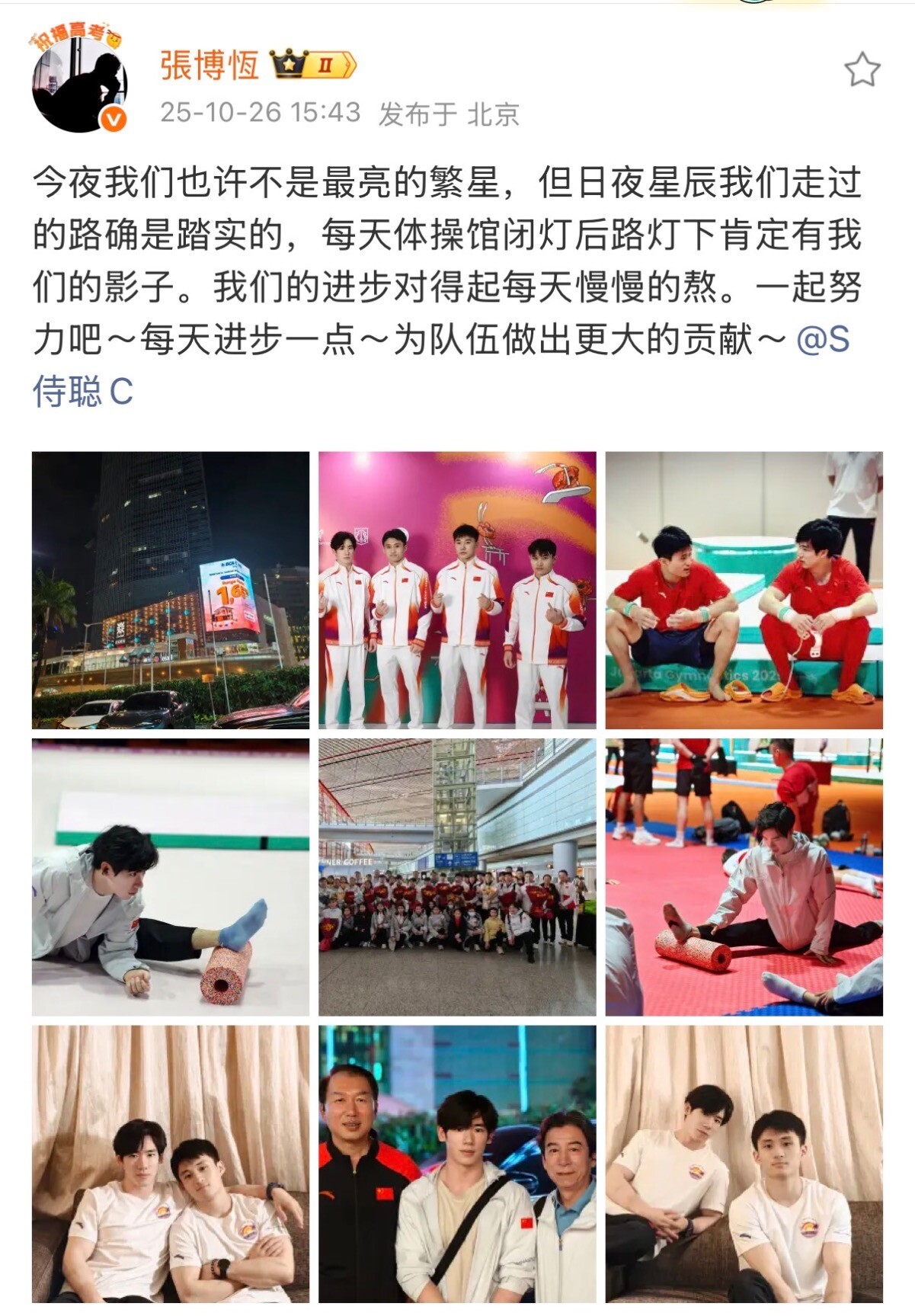View the photo with three men outdoors
This screenshot has width=915, height=1316.
coord(457,1163)
